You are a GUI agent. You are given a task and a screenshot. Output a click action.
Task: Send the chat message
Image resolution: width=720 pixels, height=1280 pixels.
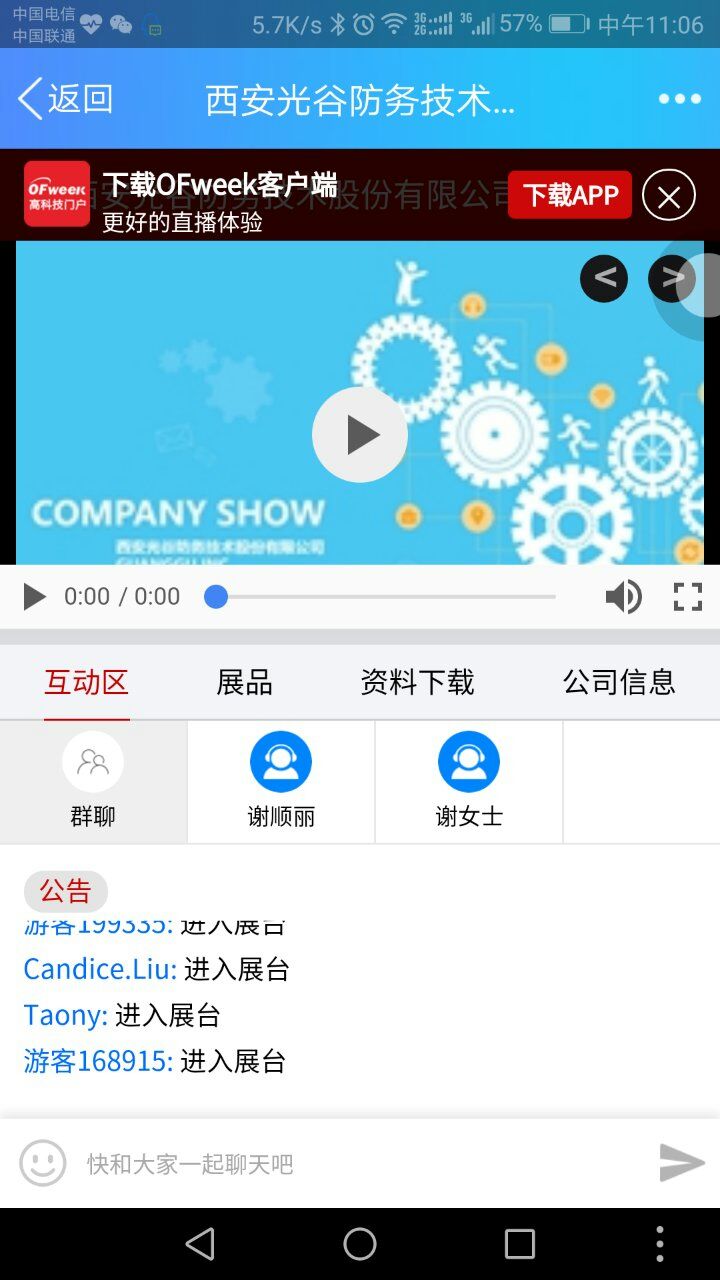tap(682, 1163)
